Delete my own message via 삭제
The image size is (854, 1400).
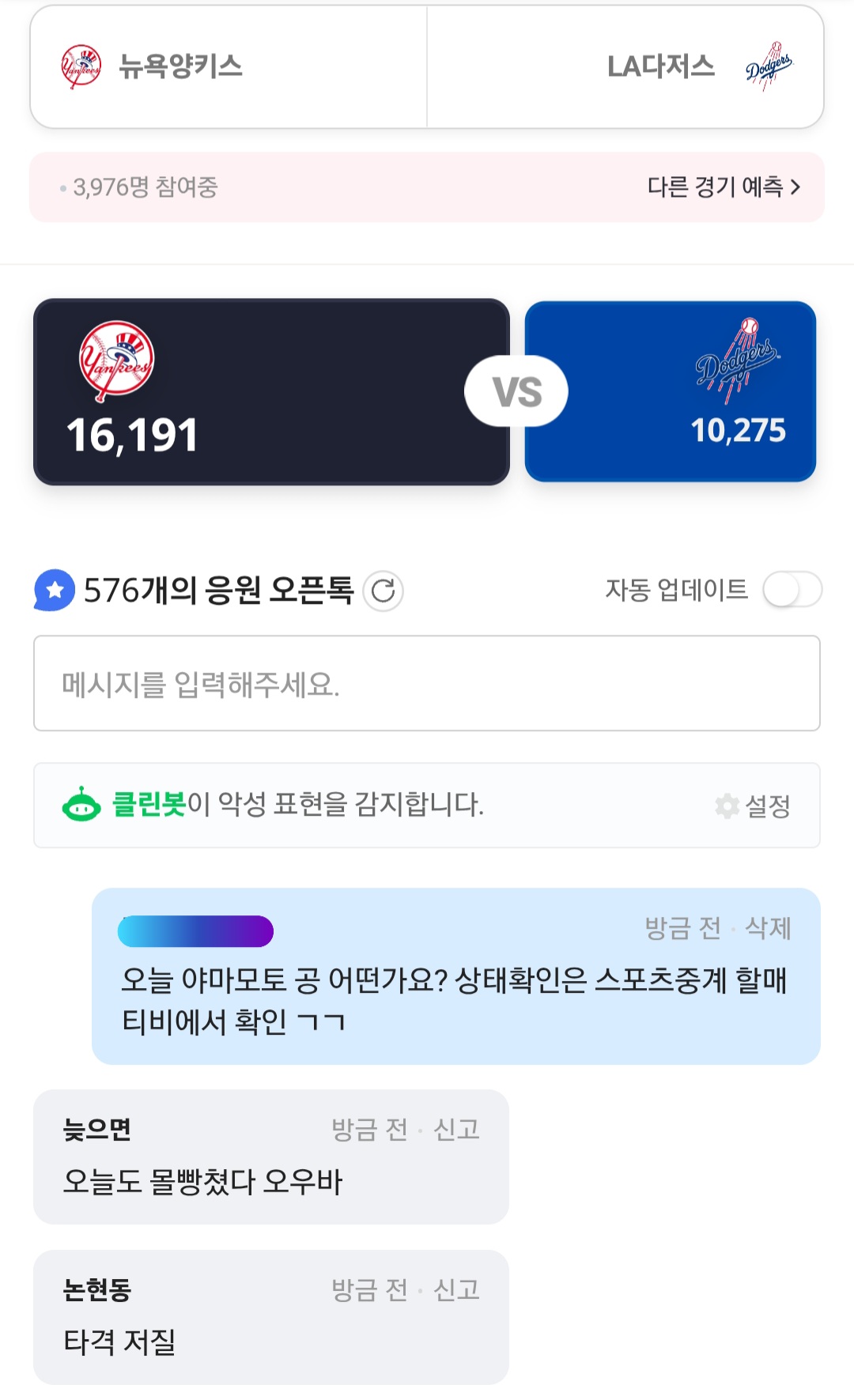[768, 928]
